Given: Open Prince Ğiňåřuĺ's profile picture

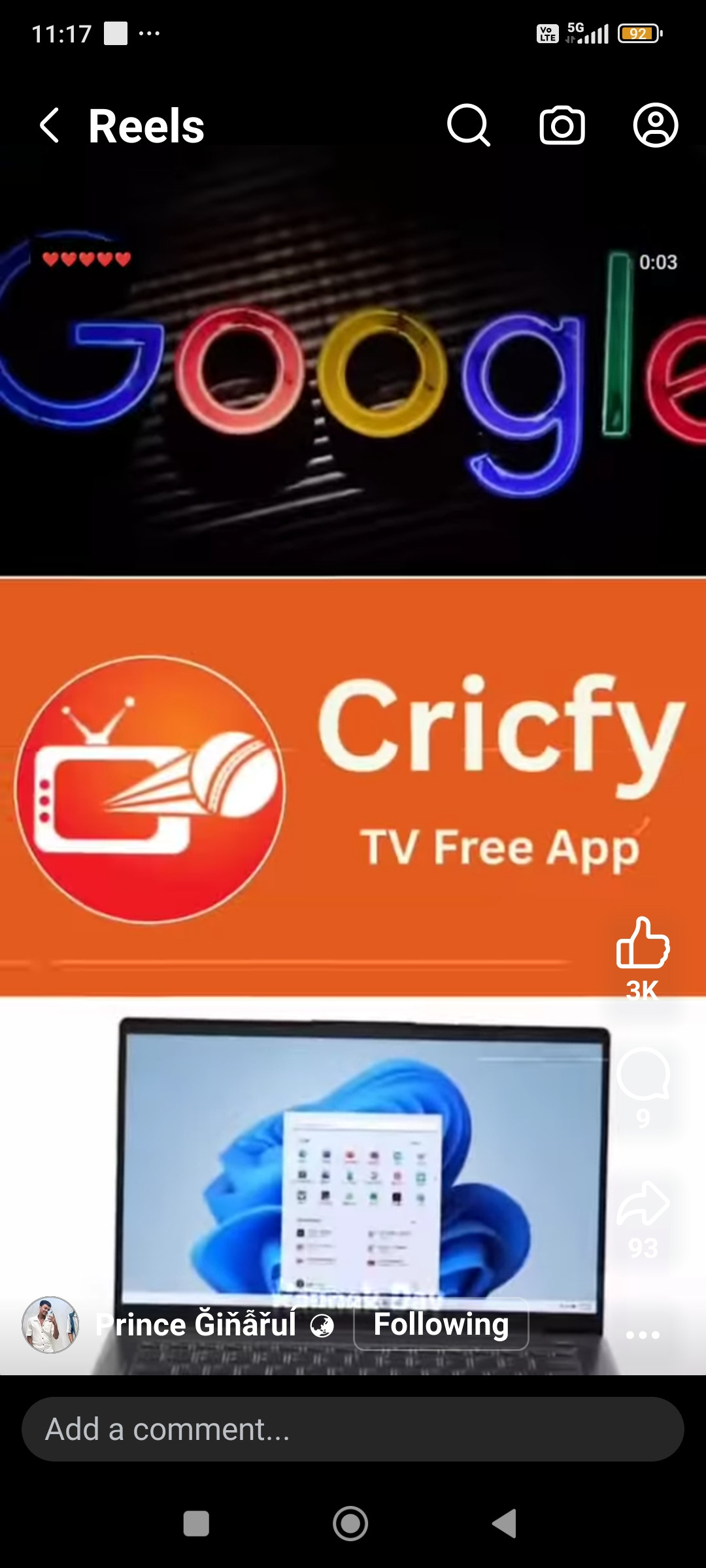Looking at the screenshot, I should (x=50, y=1324).
